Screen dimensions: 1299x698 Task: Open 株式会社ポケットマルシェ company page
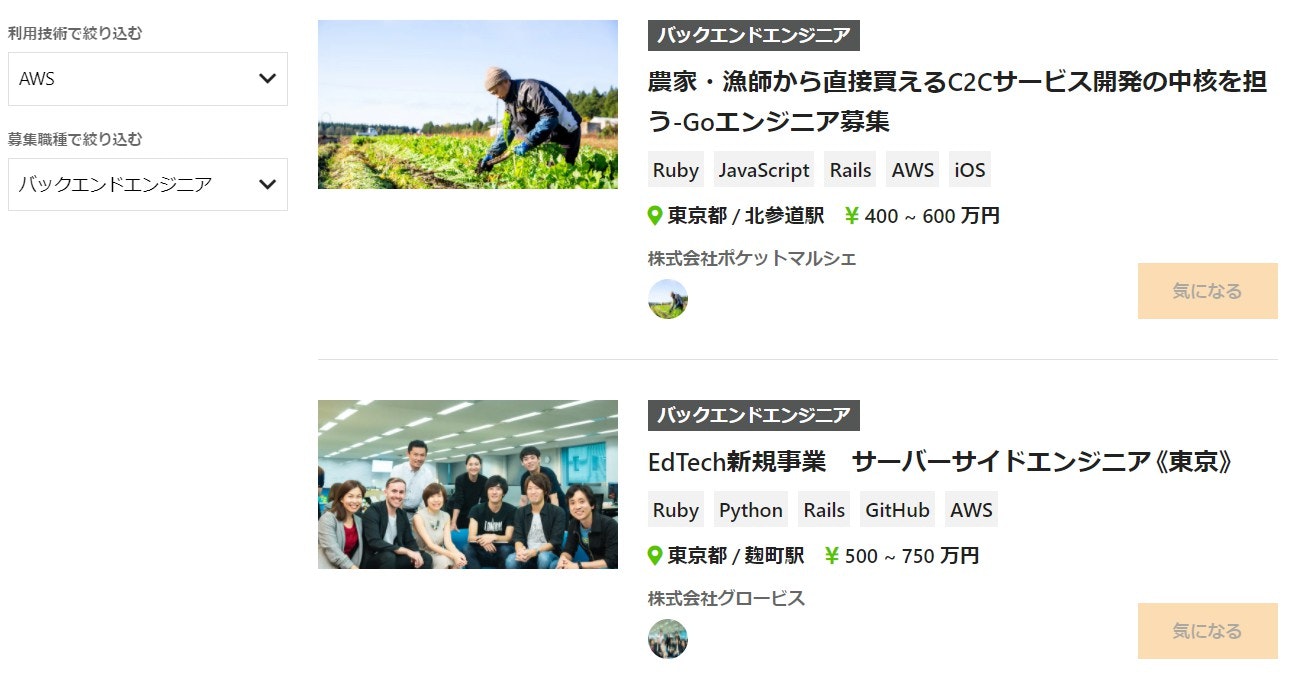coord(751,258)
